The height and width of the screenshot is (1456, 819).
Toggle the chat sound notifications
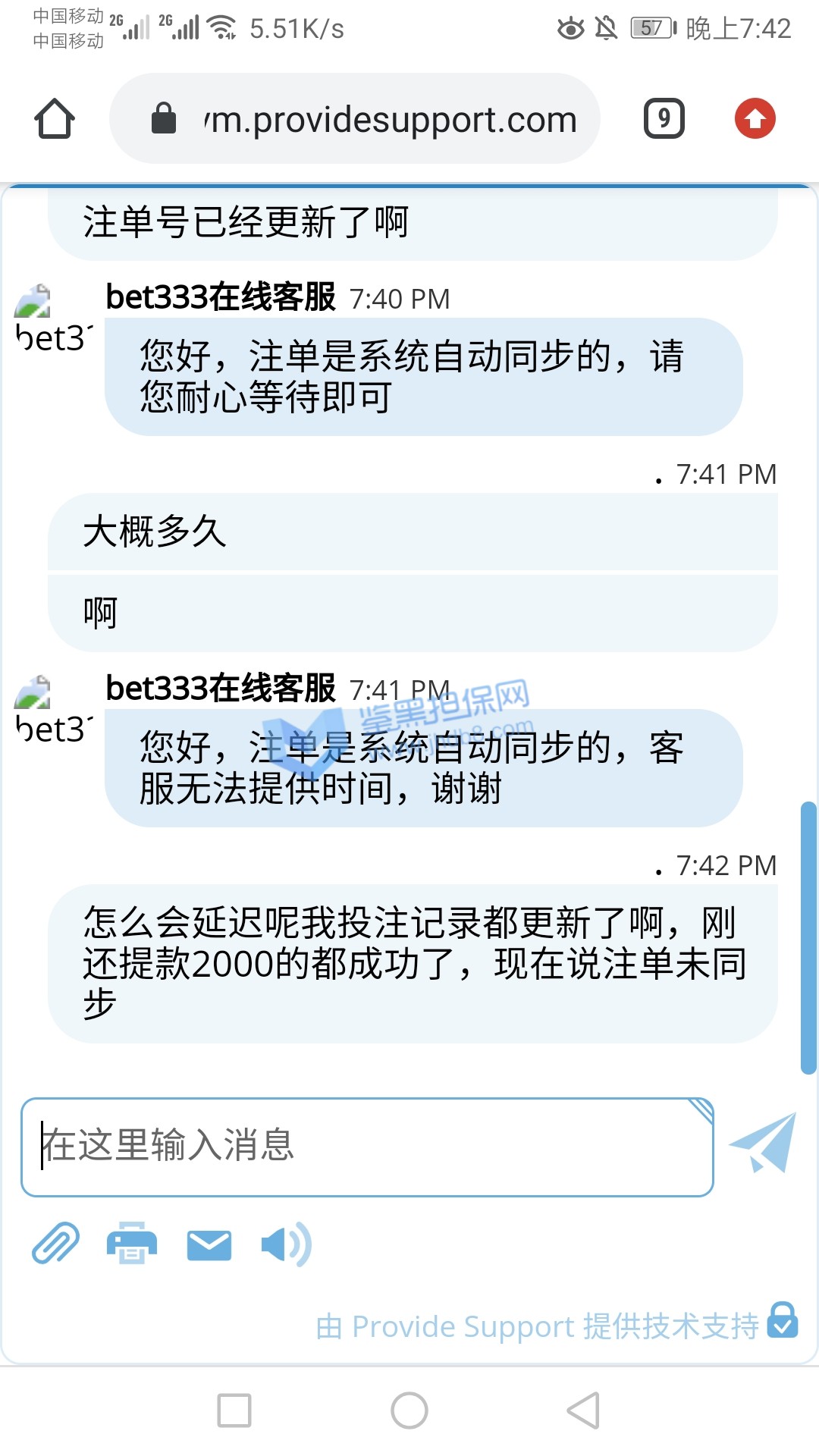285,1244
